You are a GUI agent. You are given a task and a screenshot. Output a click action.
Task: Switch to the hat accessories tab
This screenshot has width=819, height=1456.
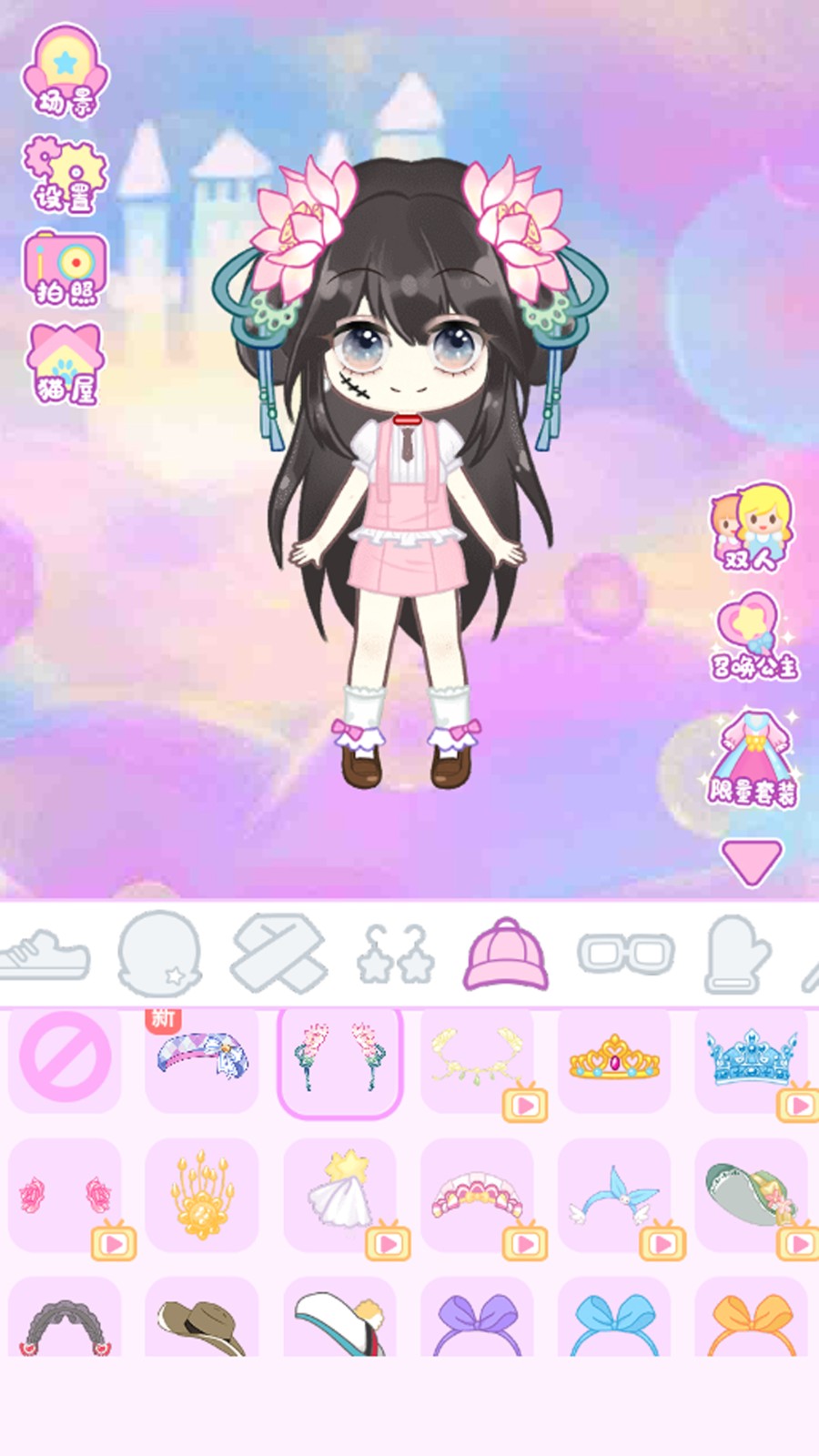pyautogui.click(x=506, y=955)
